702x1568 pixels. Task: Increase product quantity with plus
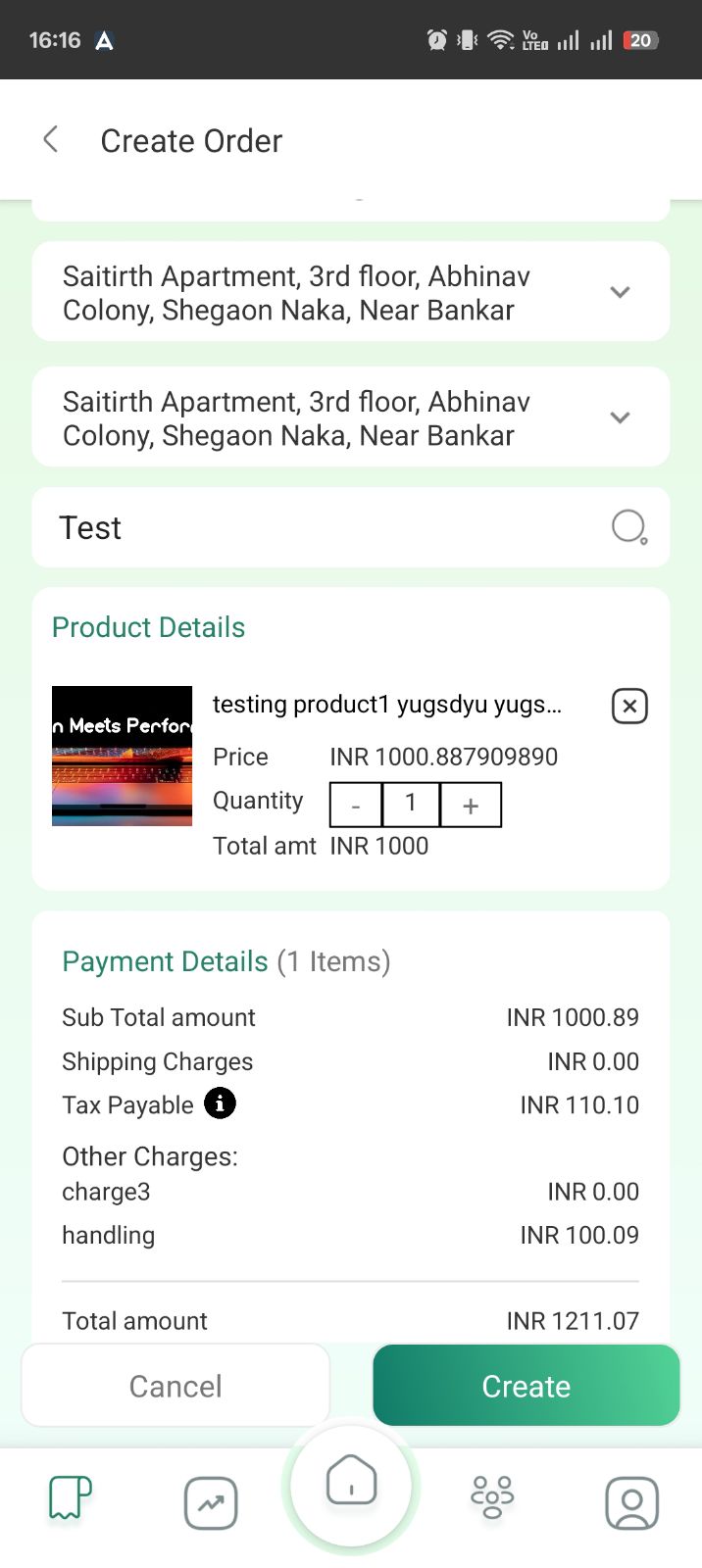tap(471, 806)
